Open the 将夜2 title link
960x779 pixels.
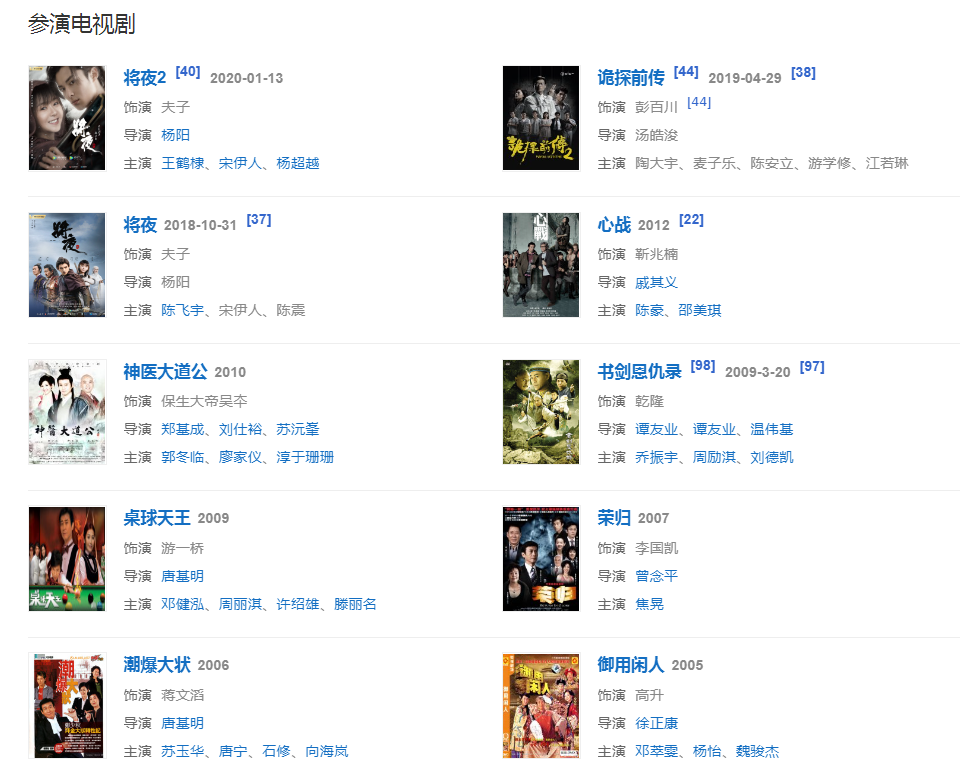pyautogui.click(x=144, y=78)
